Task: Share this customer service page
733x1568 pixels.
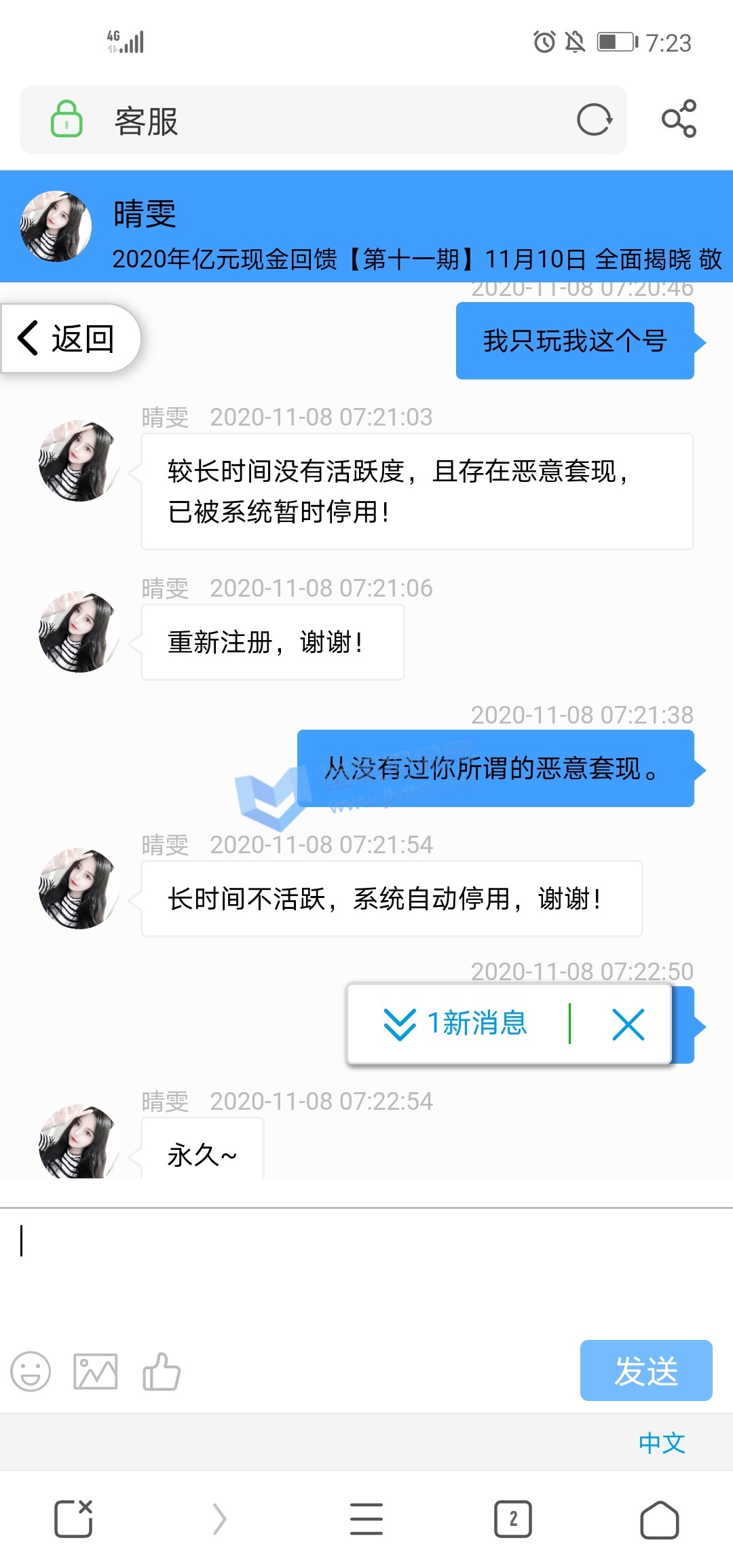Action: [x=679, y=119]
